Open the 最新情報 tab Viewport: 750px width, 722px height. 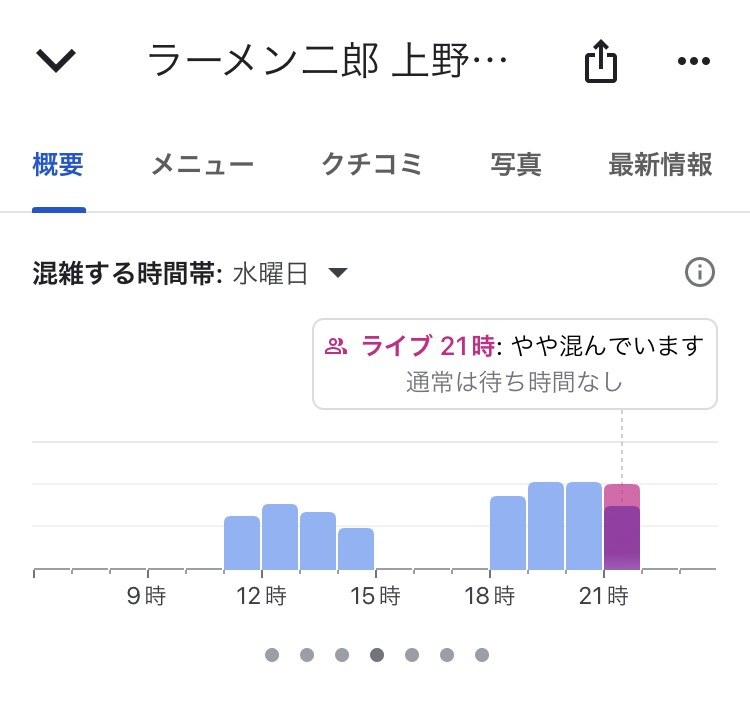660,164
